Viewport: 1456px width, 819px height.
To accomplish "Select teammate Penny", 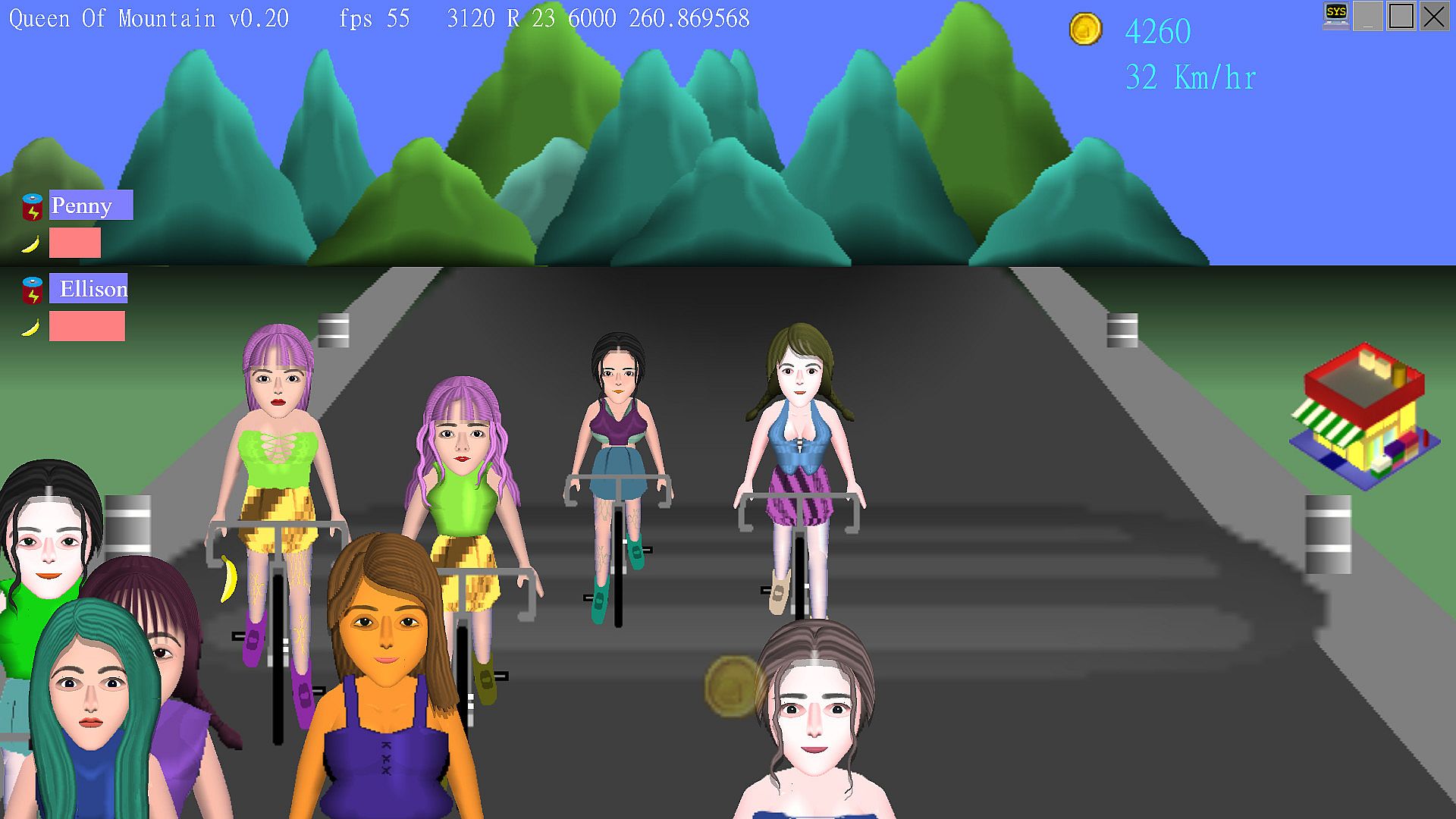I will point(91,206).
